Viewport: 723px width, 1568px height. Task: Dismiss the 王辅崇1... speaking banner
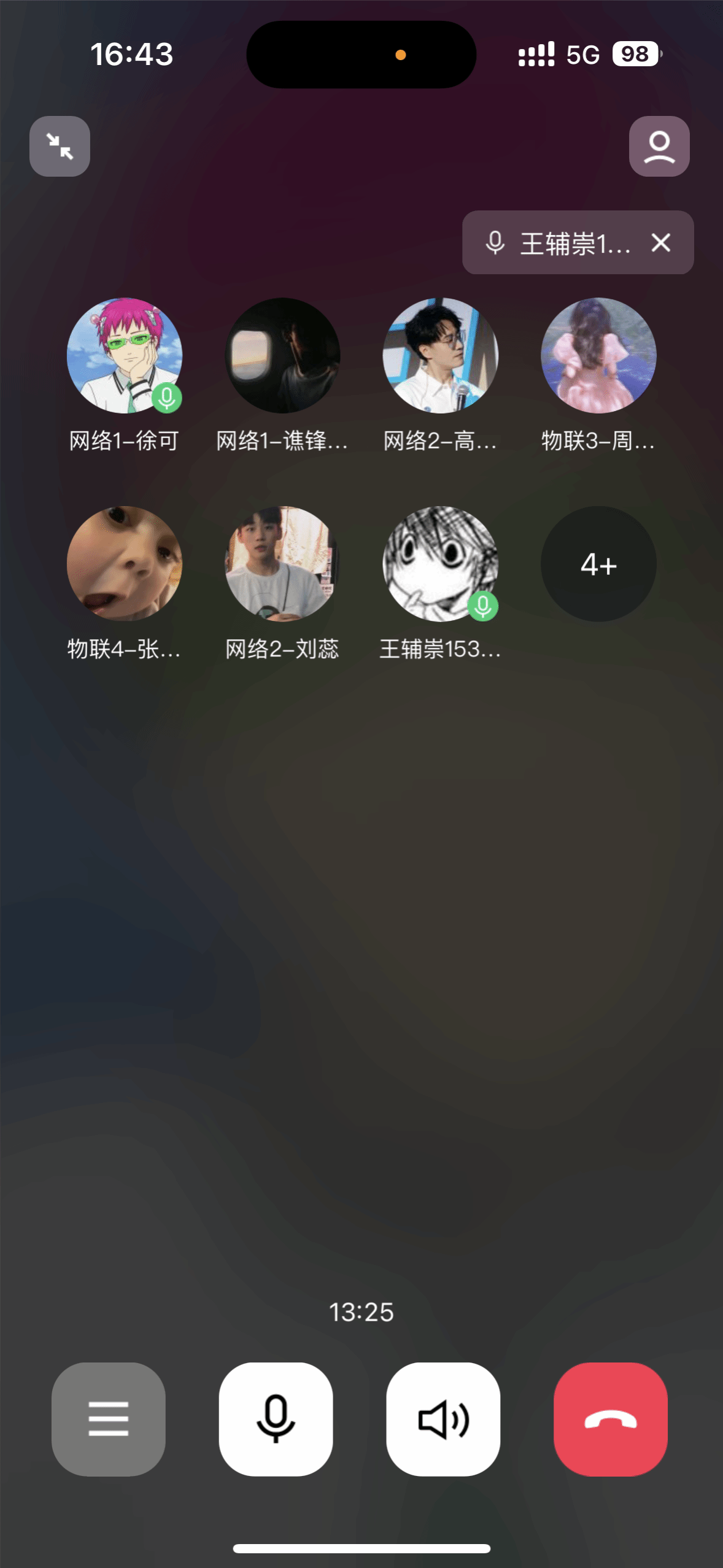(660, 243)
